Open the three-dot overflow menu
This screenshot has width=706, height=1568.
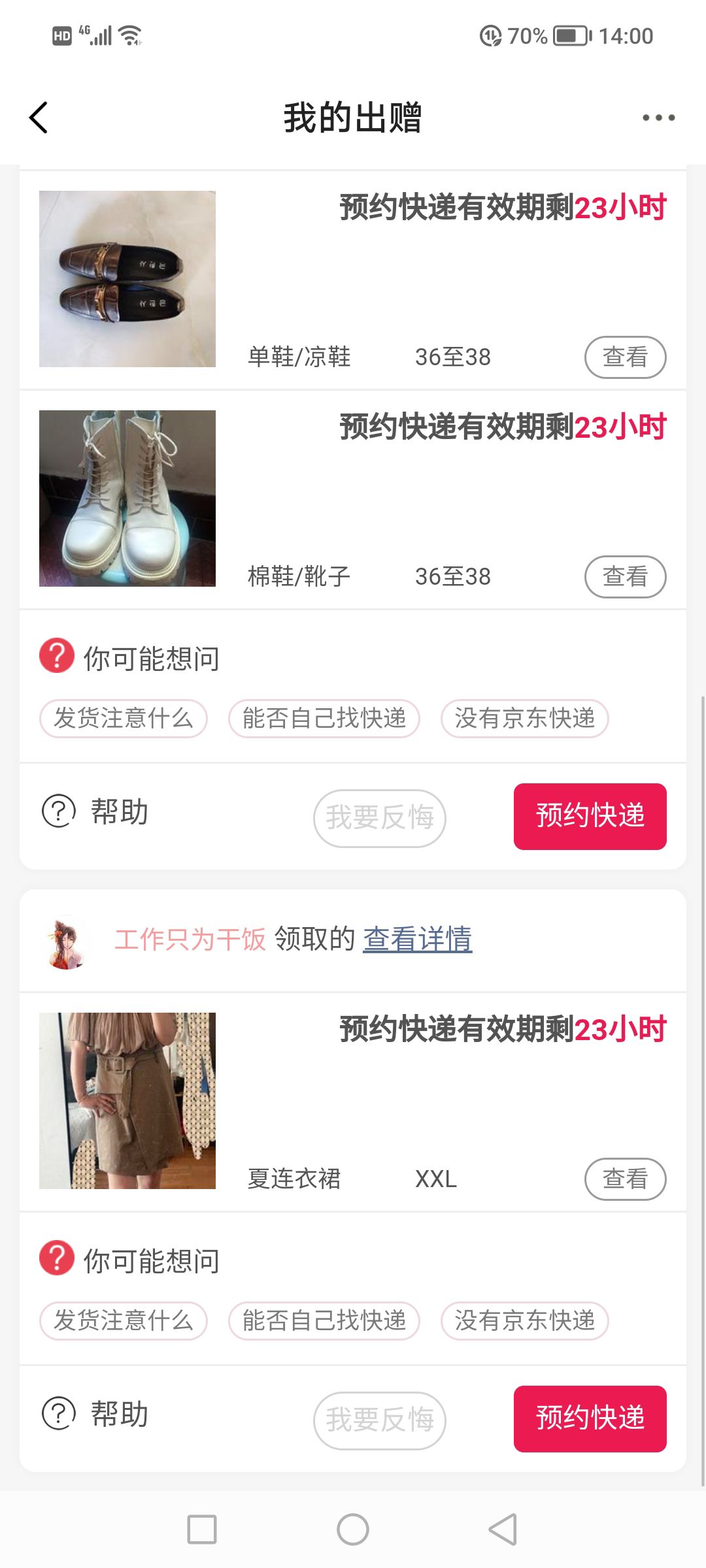pos(658,118)
